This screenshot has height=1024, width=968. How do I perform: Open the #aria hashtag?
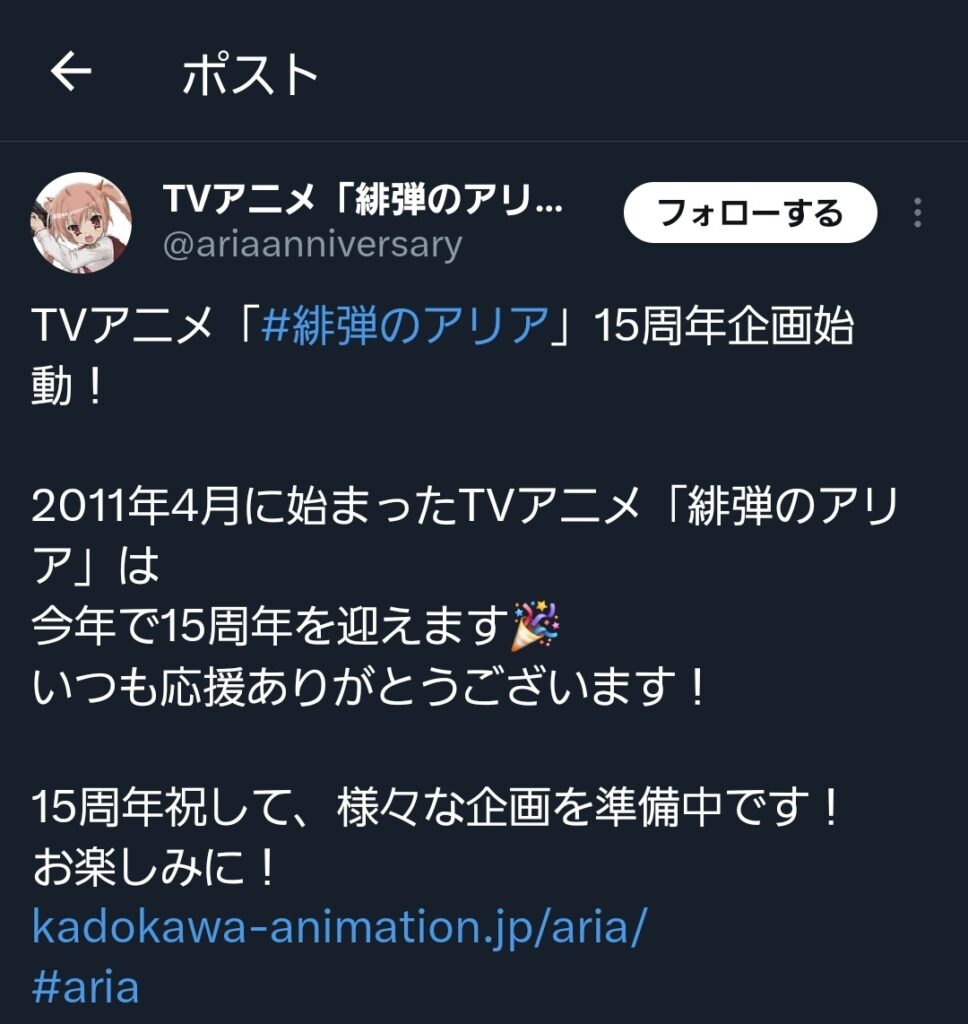point(85,986)
